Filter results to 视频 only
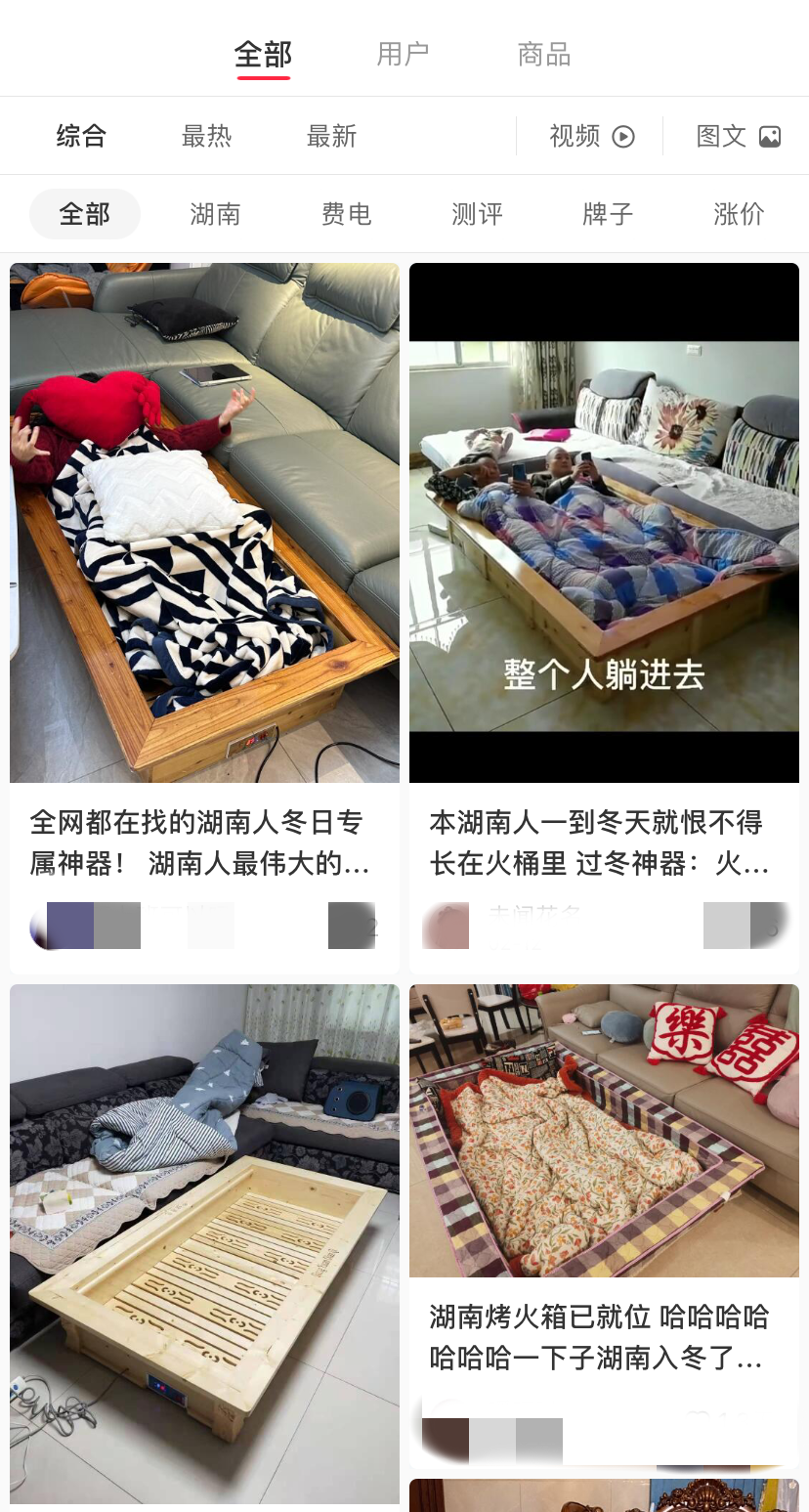The image size is (809, 1512). pos(592,136)
